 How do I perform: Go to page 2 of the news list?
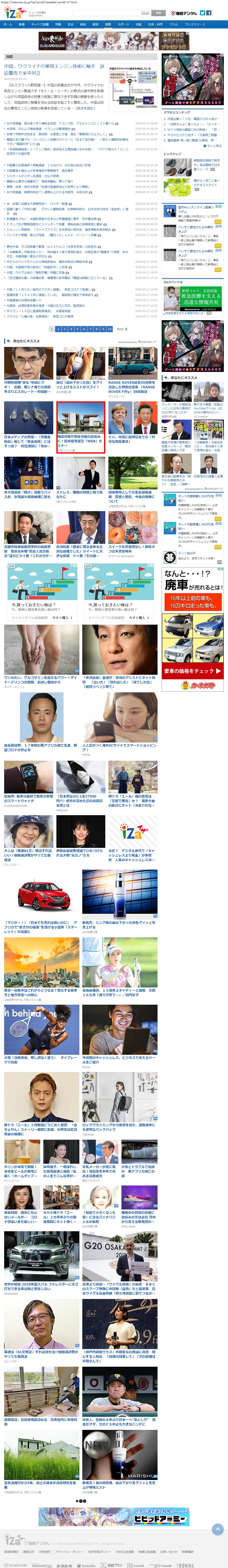[58, 329]
